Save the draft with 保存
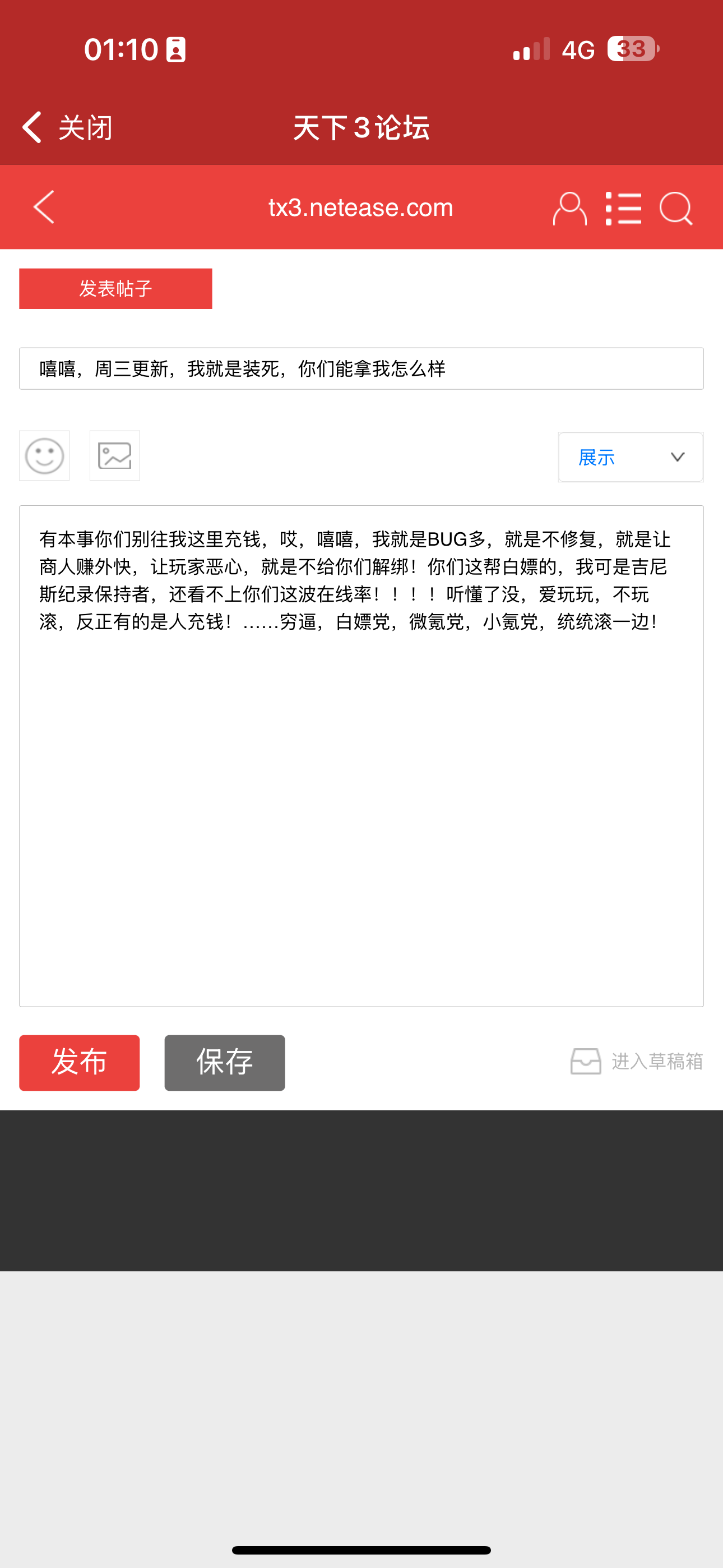The height and width of the screenshot is (1568, 723). pos(225,1063)
